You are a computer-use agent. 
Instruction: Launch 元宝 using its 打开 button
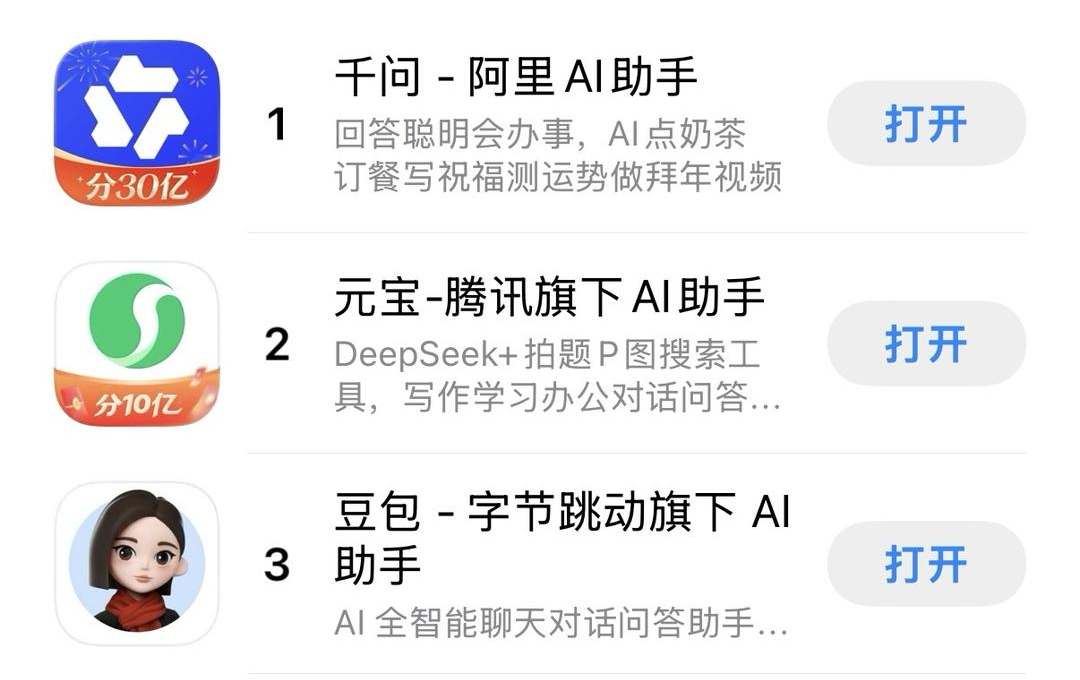pyautogui.click(x=926, y=345)
